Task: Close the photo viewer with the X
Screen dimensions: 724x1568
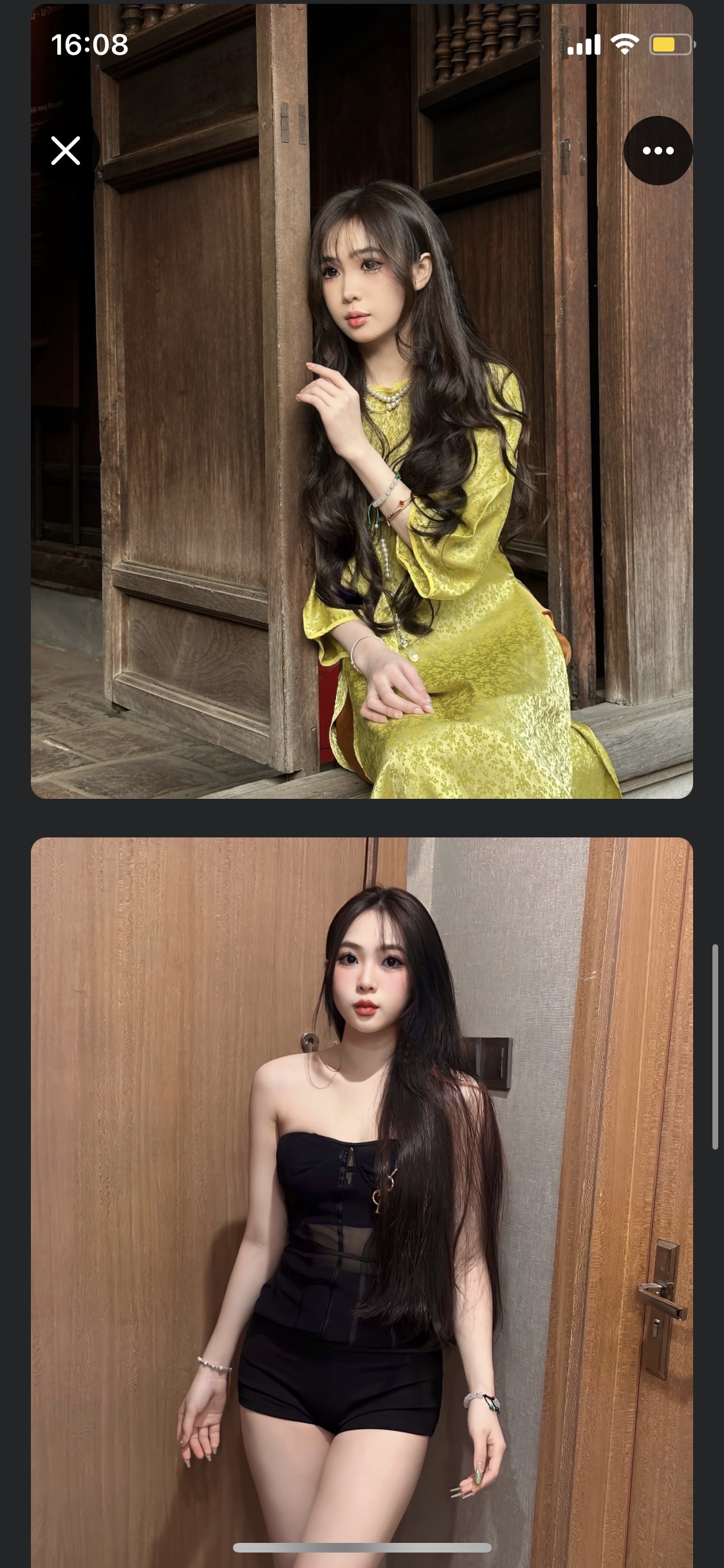Action: coord(66,151)
